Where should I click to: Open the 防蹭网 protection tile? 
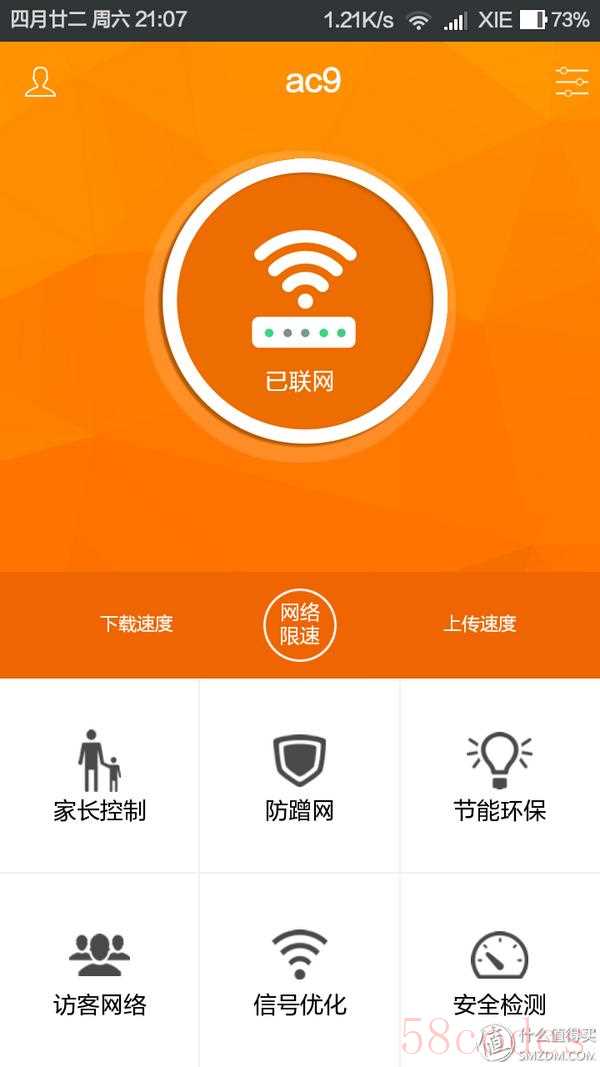coord(300,776)
